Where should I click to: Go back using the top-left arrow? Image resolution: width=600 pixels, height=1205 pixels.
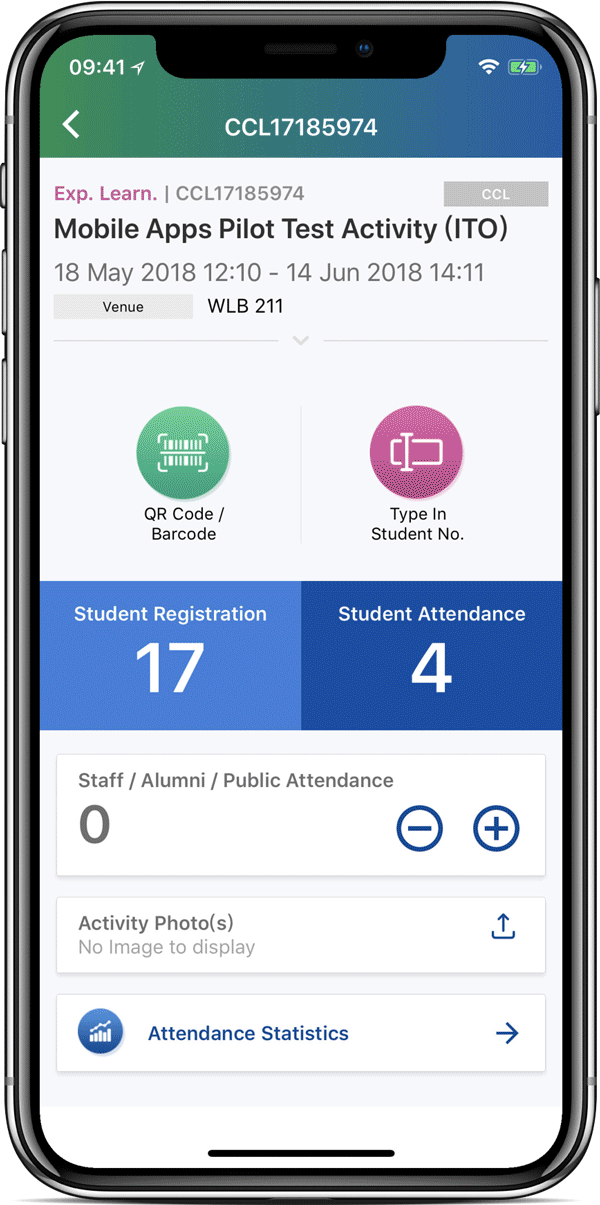click(x=71, y=125)
